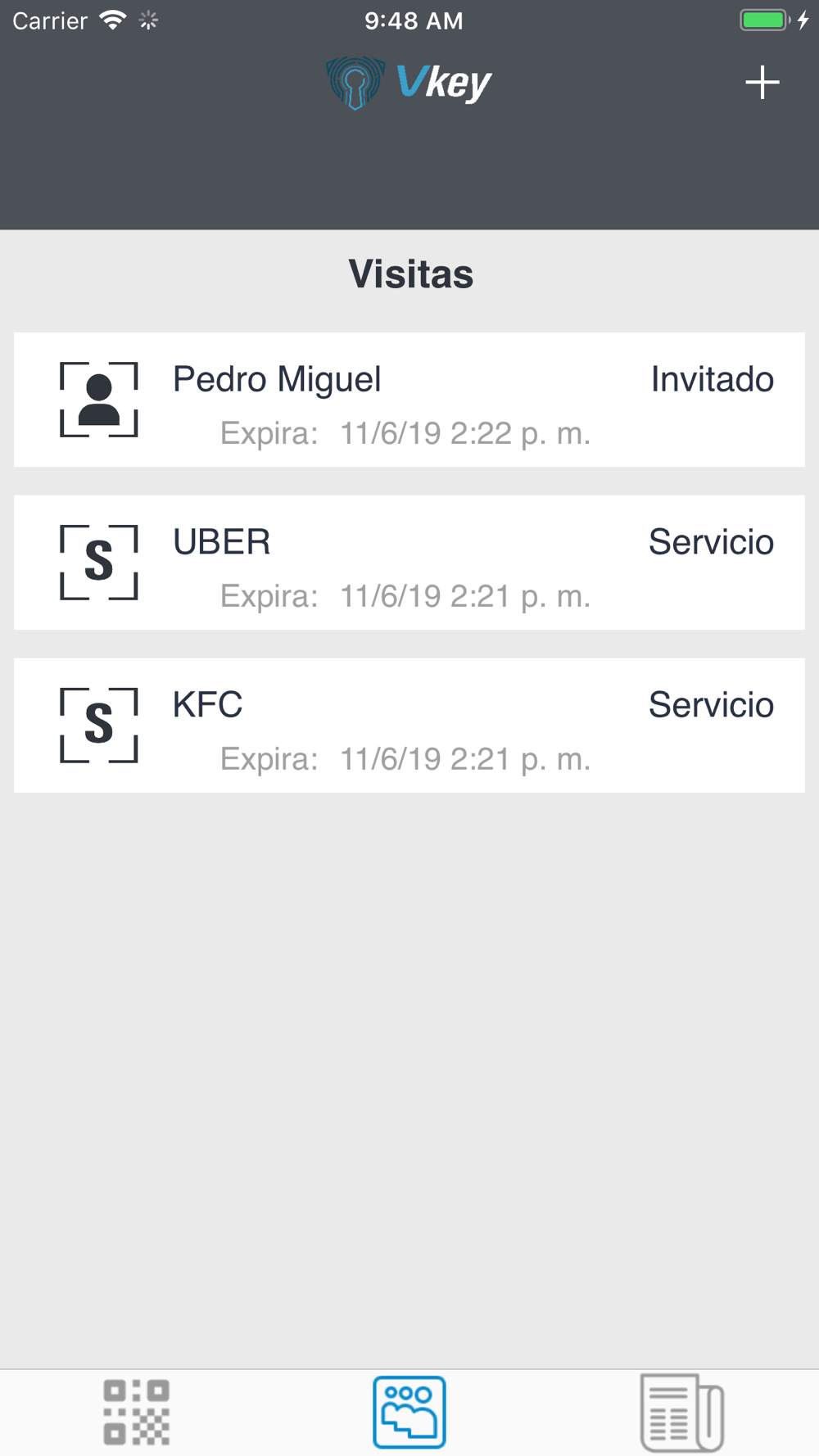Go to the visitors tab
819x1456 pixels.
click(409, 1413)
